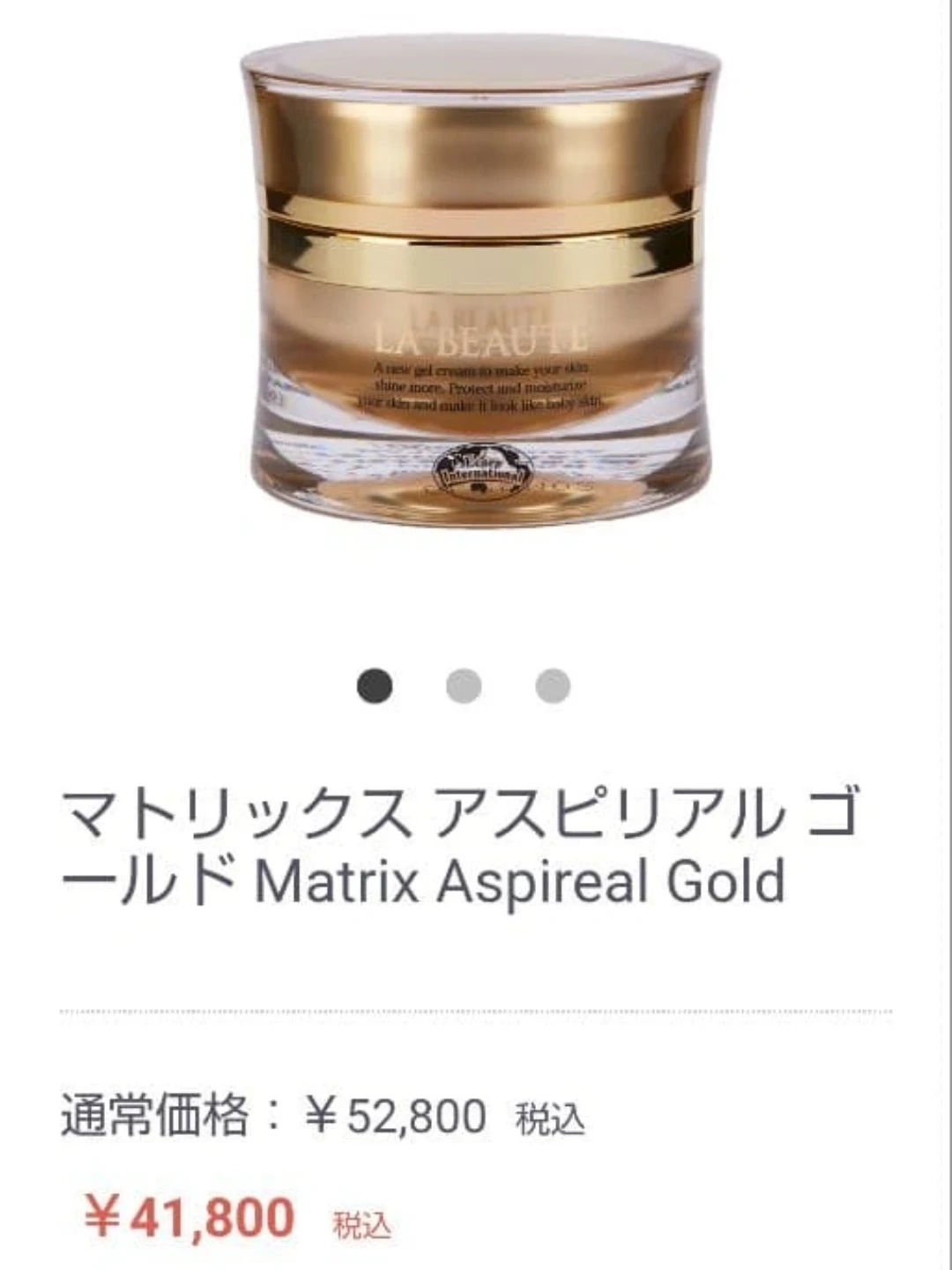Open the La Beaute jar product image
The image size is (952, 1270).
[x=480, y=282]
